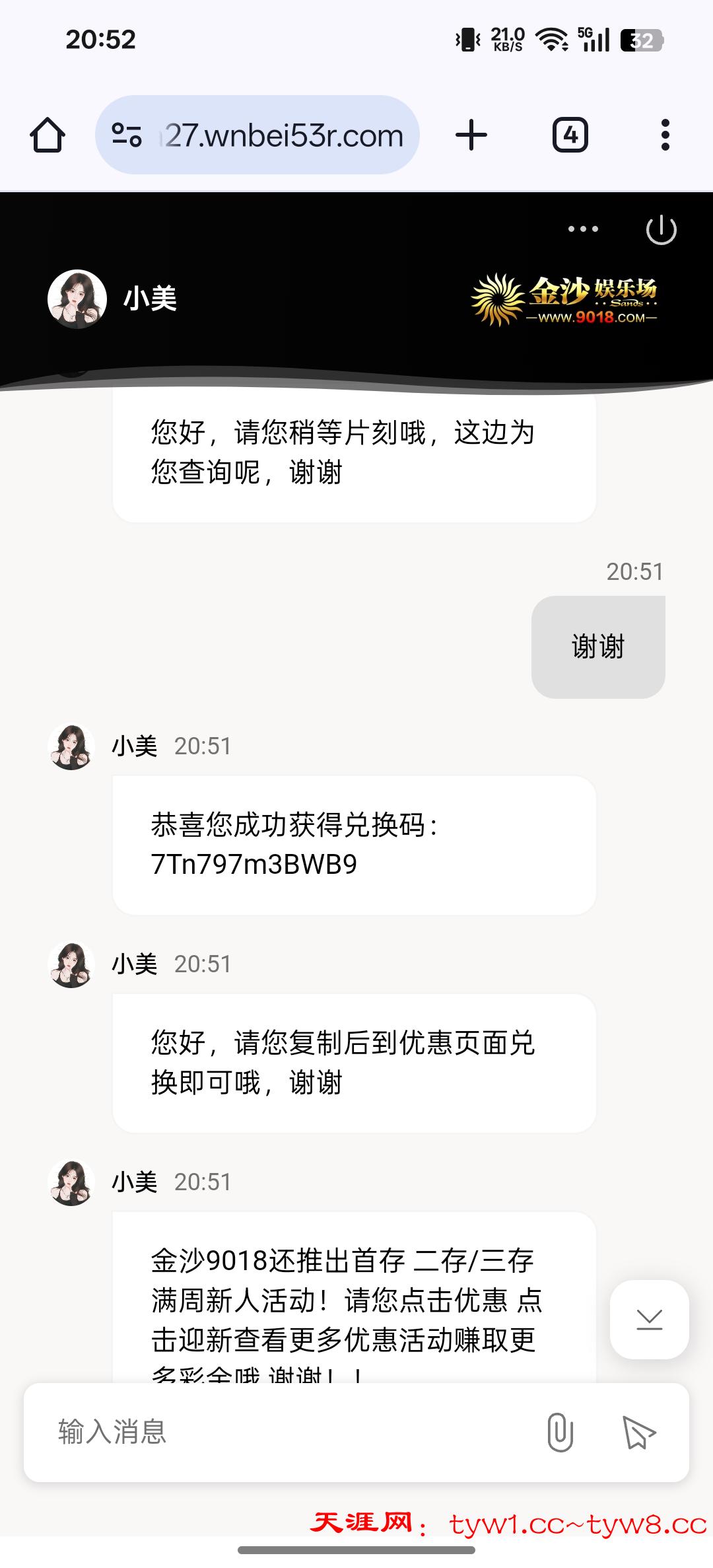The width and height of the screenshot is (713, 1568).
Task: Open the browser overflow menu
Action: (x=665, y=135)
